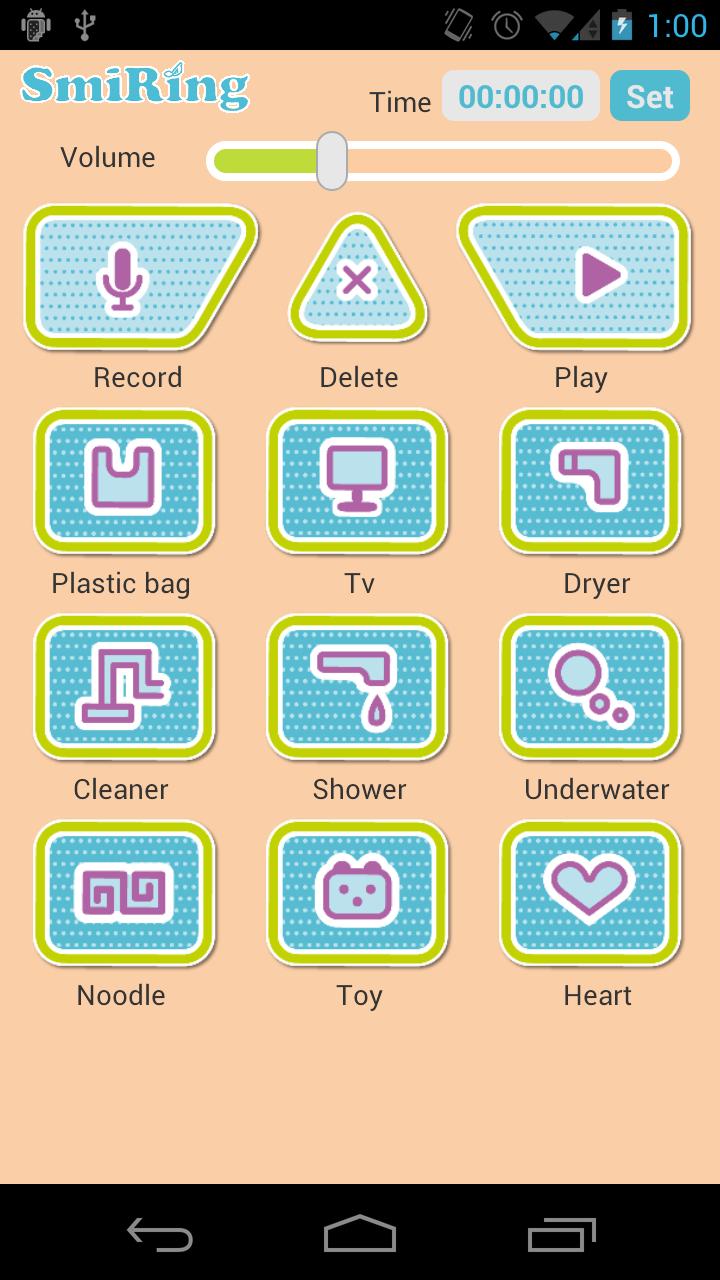This screenshot has height=1280, width=720.
Task: Go back using the system back button
Action: pos(160,1234)
